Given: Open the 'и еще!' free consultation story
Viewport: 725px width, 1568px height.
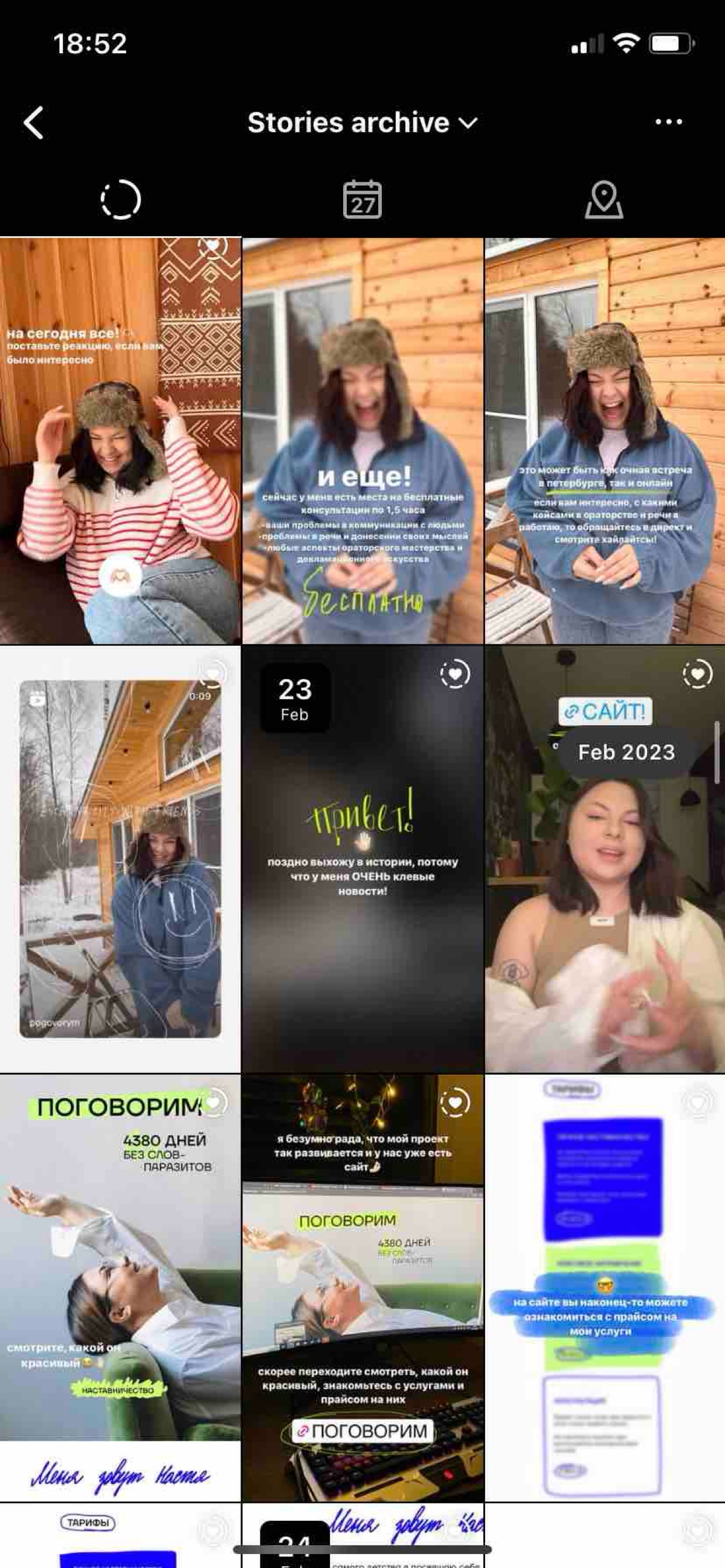Looking at the screenshot, I should (362, 441).
